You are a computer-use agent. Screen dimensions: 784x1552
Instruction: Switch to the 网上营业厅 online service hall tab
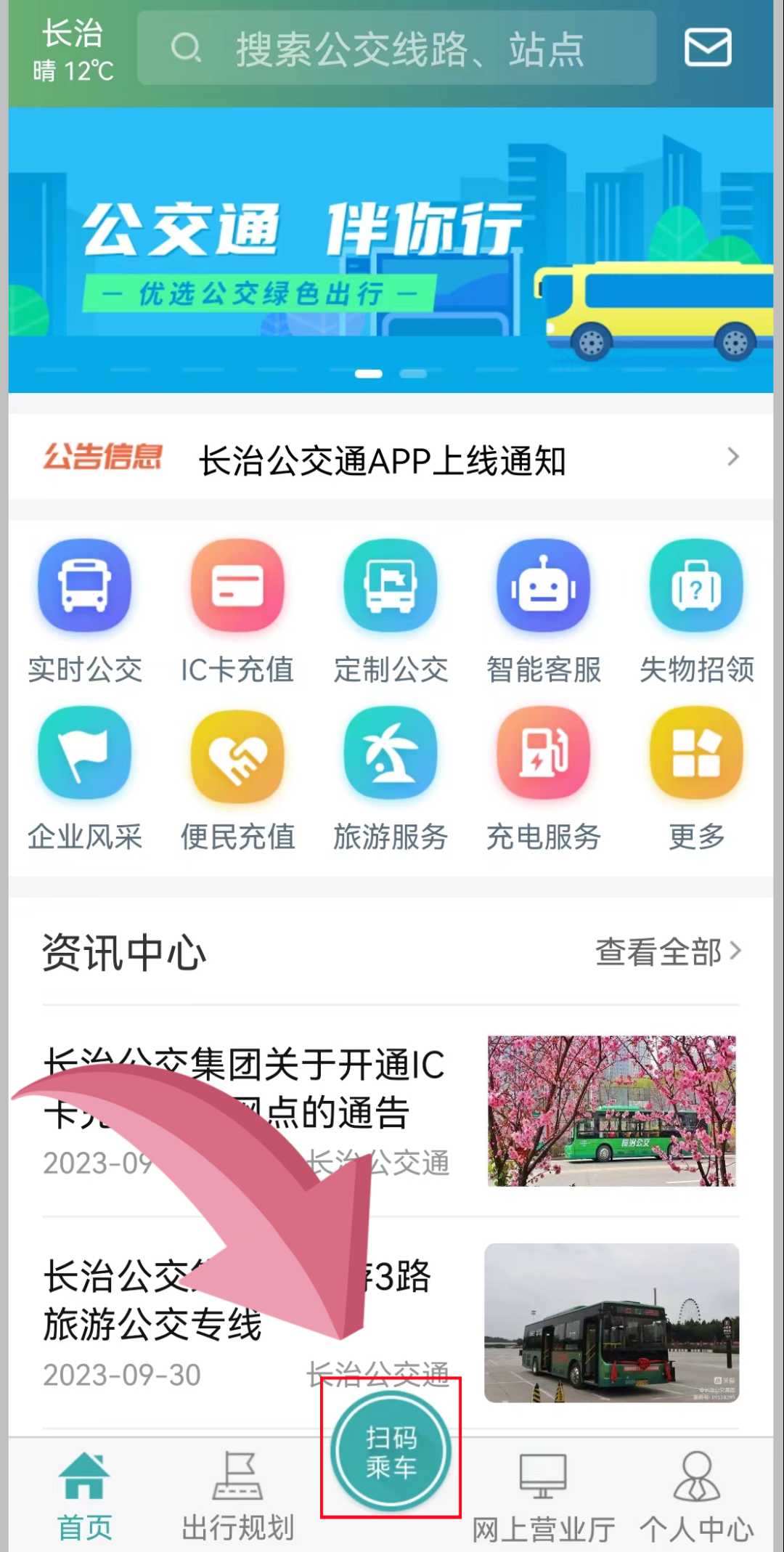click(543, 1496)
